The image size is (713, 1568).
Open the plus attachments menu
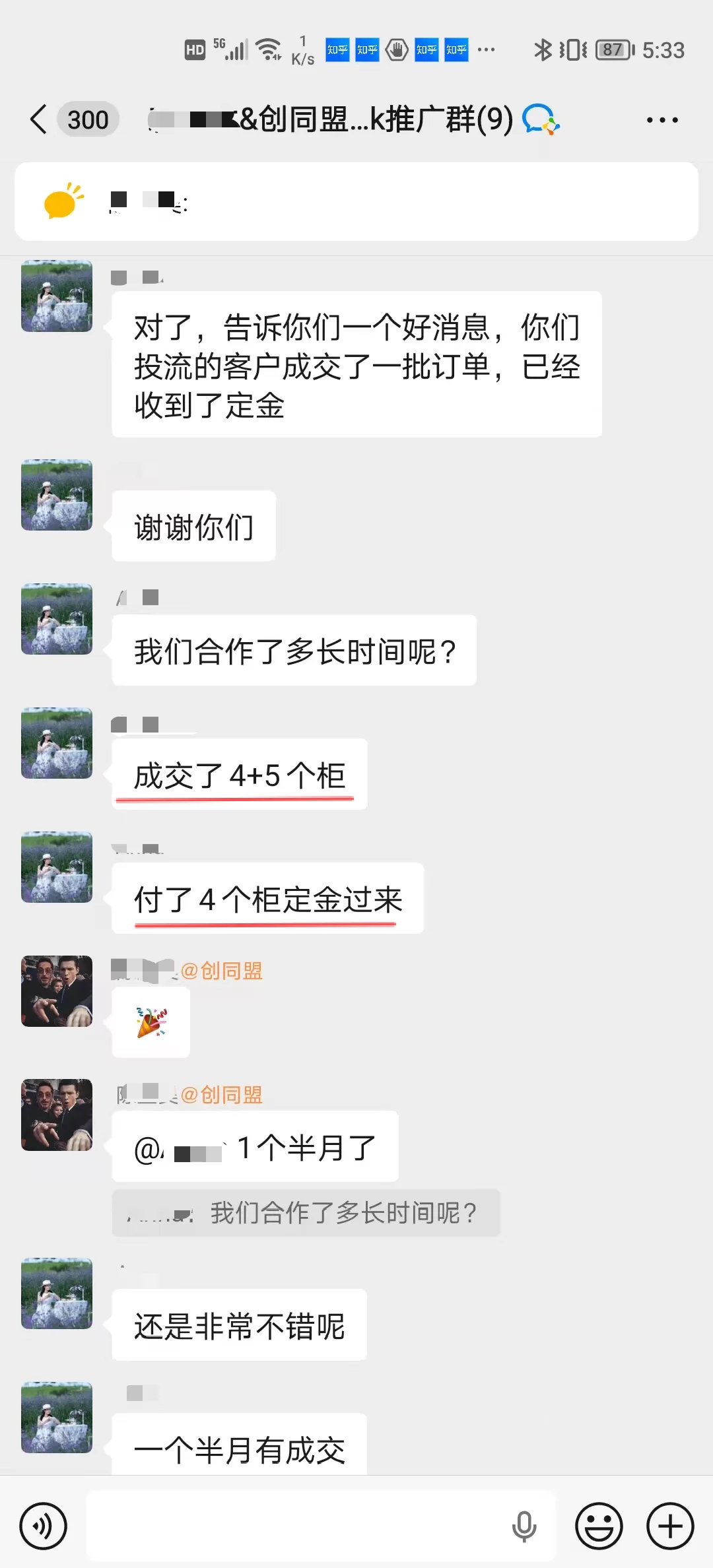670,1526
